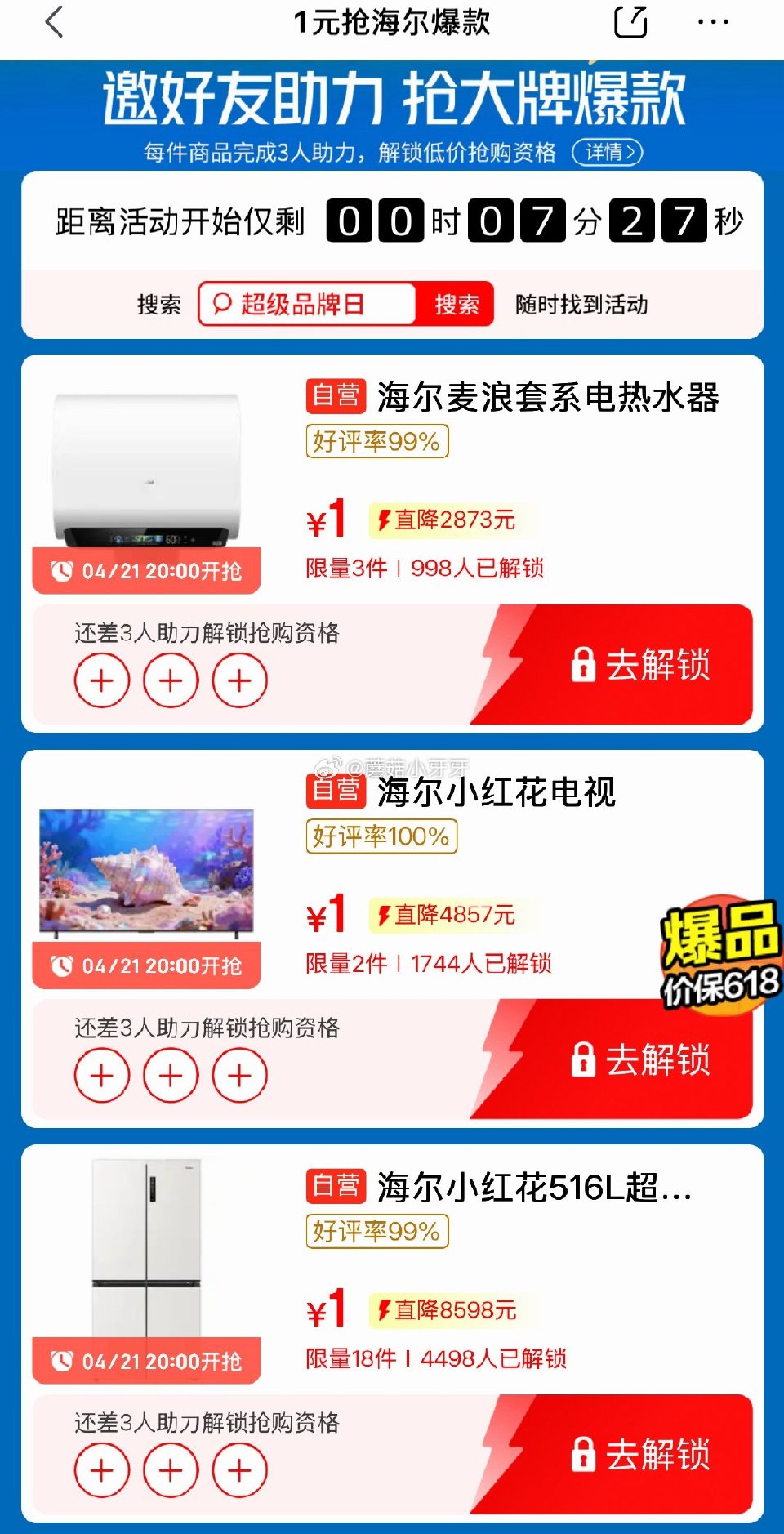Open the more options menu icon
This screenshot has width=784, height=1534.
[x=712, y=22]
